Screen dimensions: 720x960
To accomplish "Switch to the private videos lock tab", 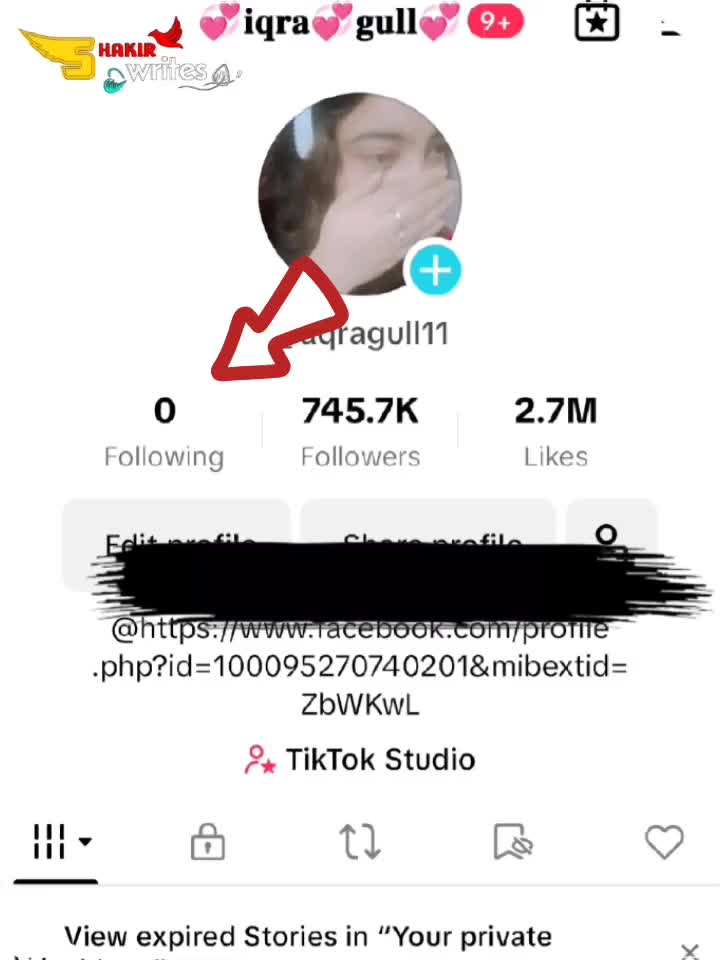I will coord(207,843).
